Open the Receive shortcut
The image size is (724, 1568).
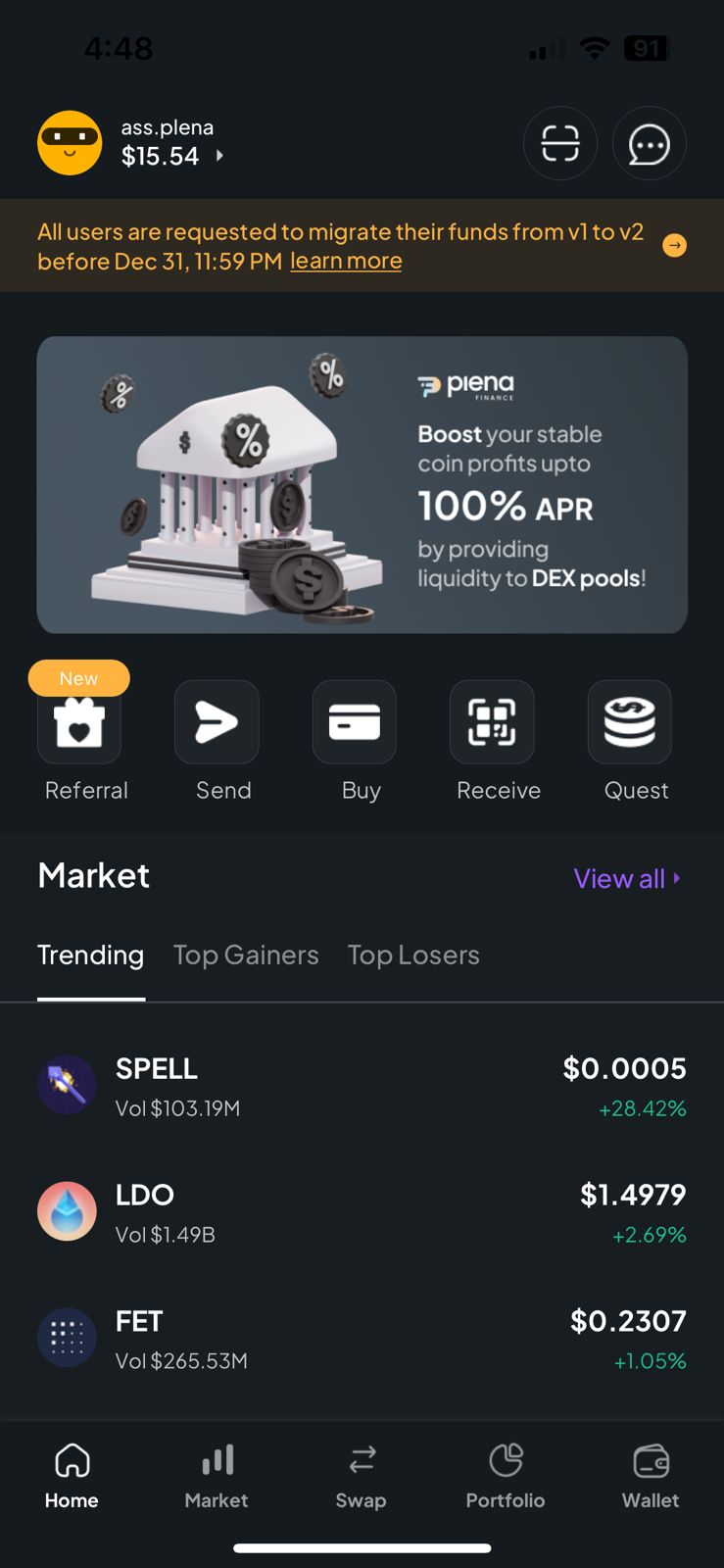pyautogui.click(x=492, y=723)
